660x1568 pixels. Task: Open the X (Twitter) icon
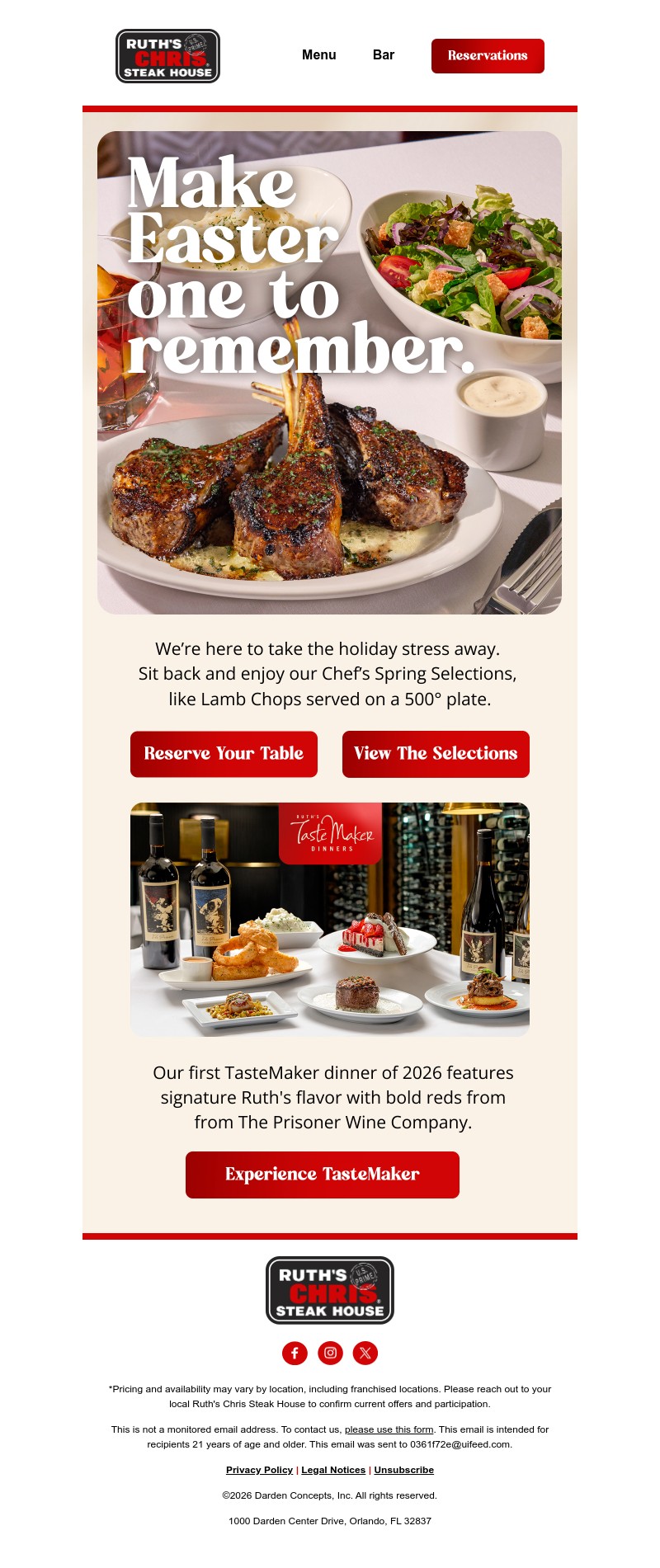coord(365,1353)
